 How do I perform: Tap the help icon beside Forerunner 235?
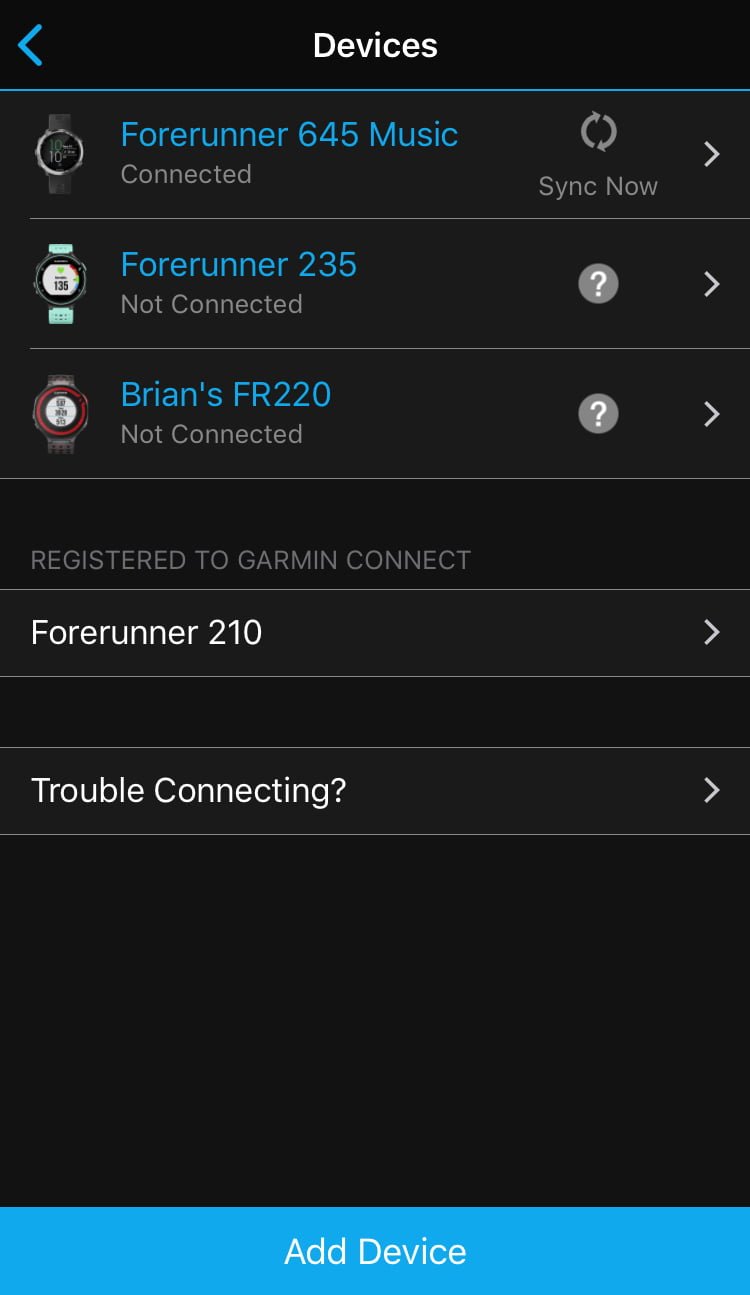pos(598,284)
